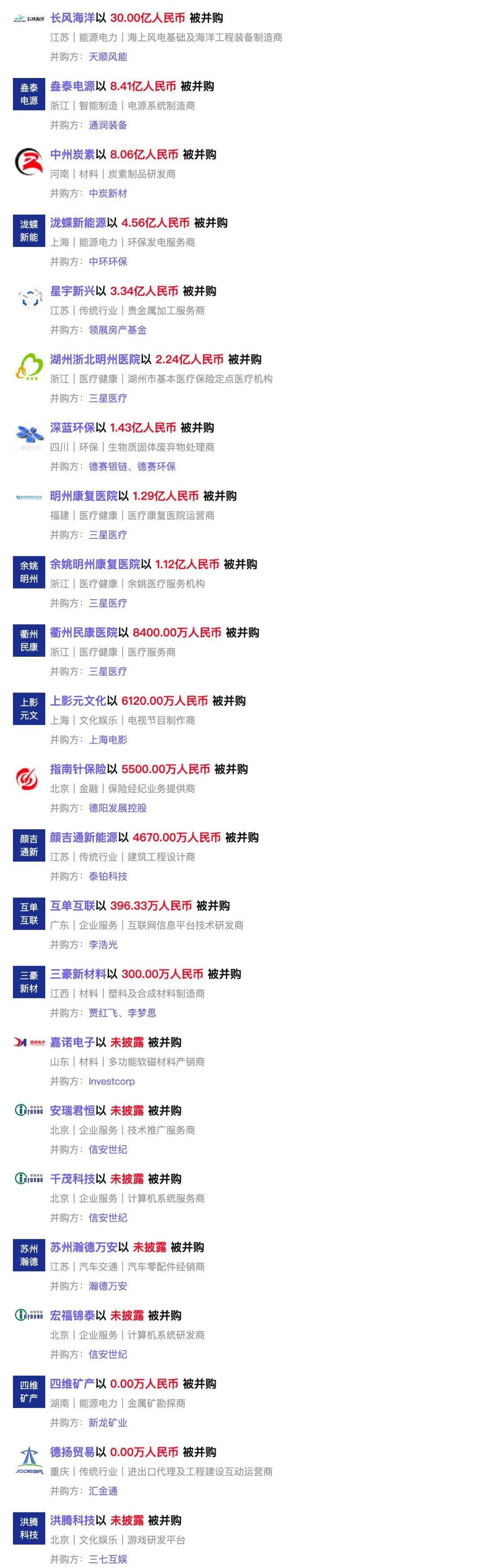View 中州炭素 company details
The height and width of the screenshot is (1568, 484).
[73, 155]
